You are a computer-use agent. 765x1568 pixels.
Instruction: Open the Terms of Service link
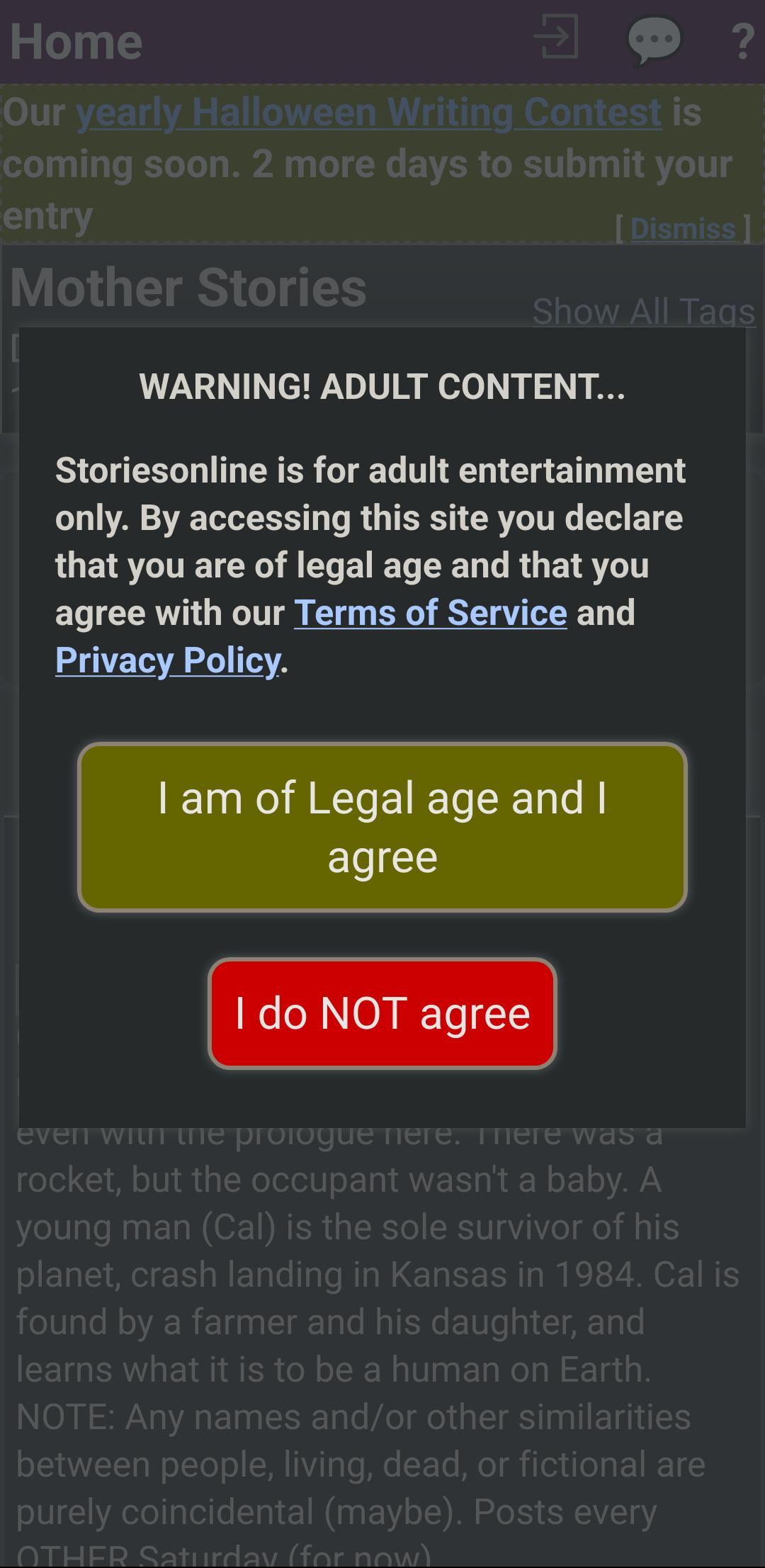431,613
